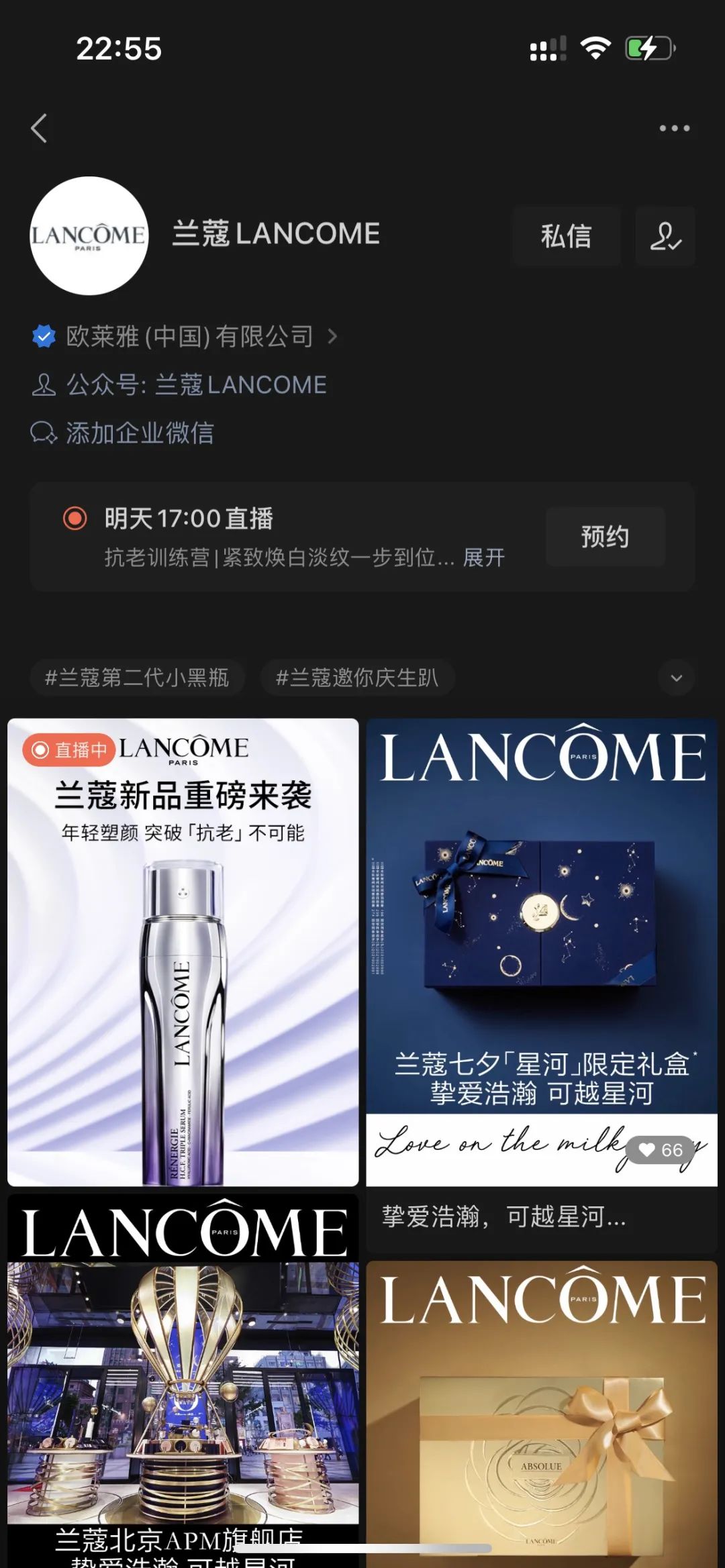The image size is (725, 1568).
Task: Select the #兰蔻邀你庆生趴 hashtag chip
Action: [357, 678]
